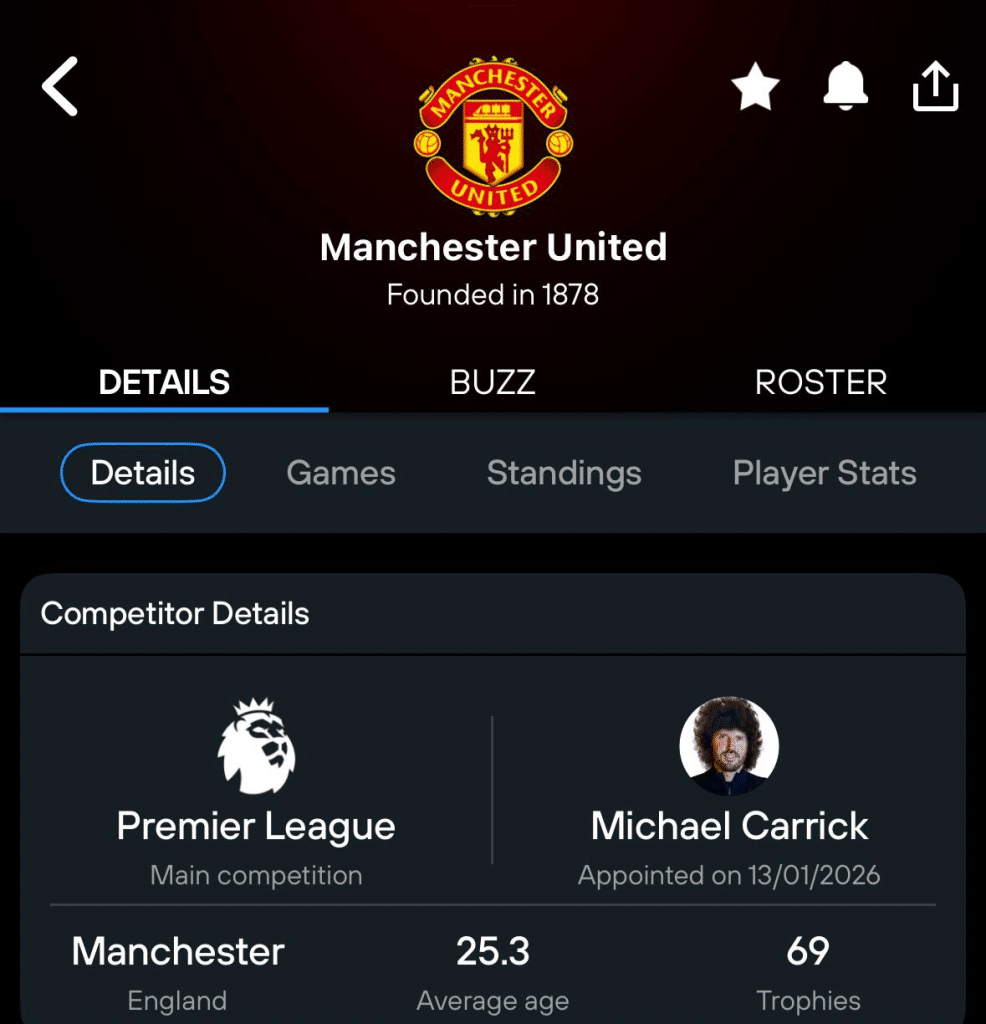Open the Premier League main competition
The height and width of the screenshot is (1024, 986).
tap(256, 826)
